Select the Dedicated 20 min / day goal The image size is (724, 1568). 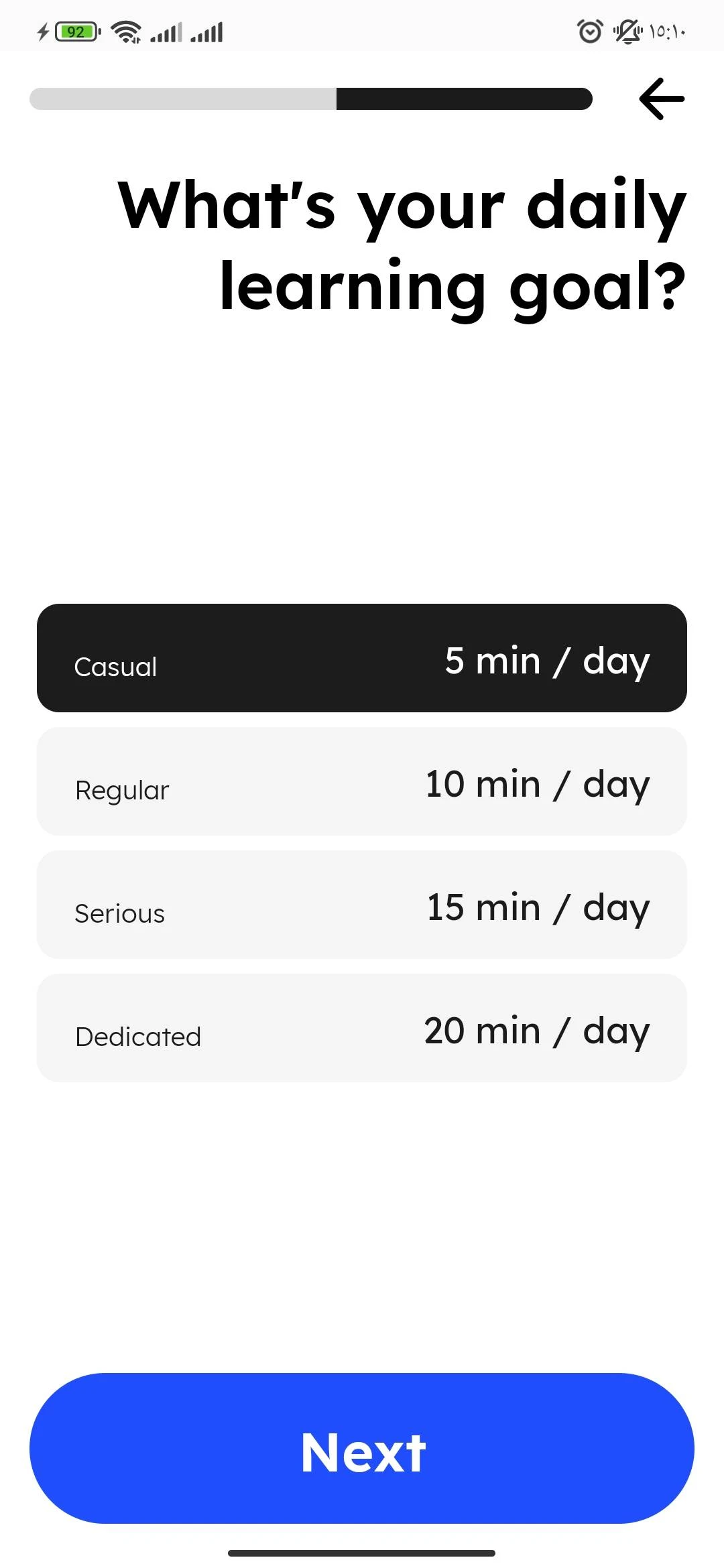(x=362, y=1028)
